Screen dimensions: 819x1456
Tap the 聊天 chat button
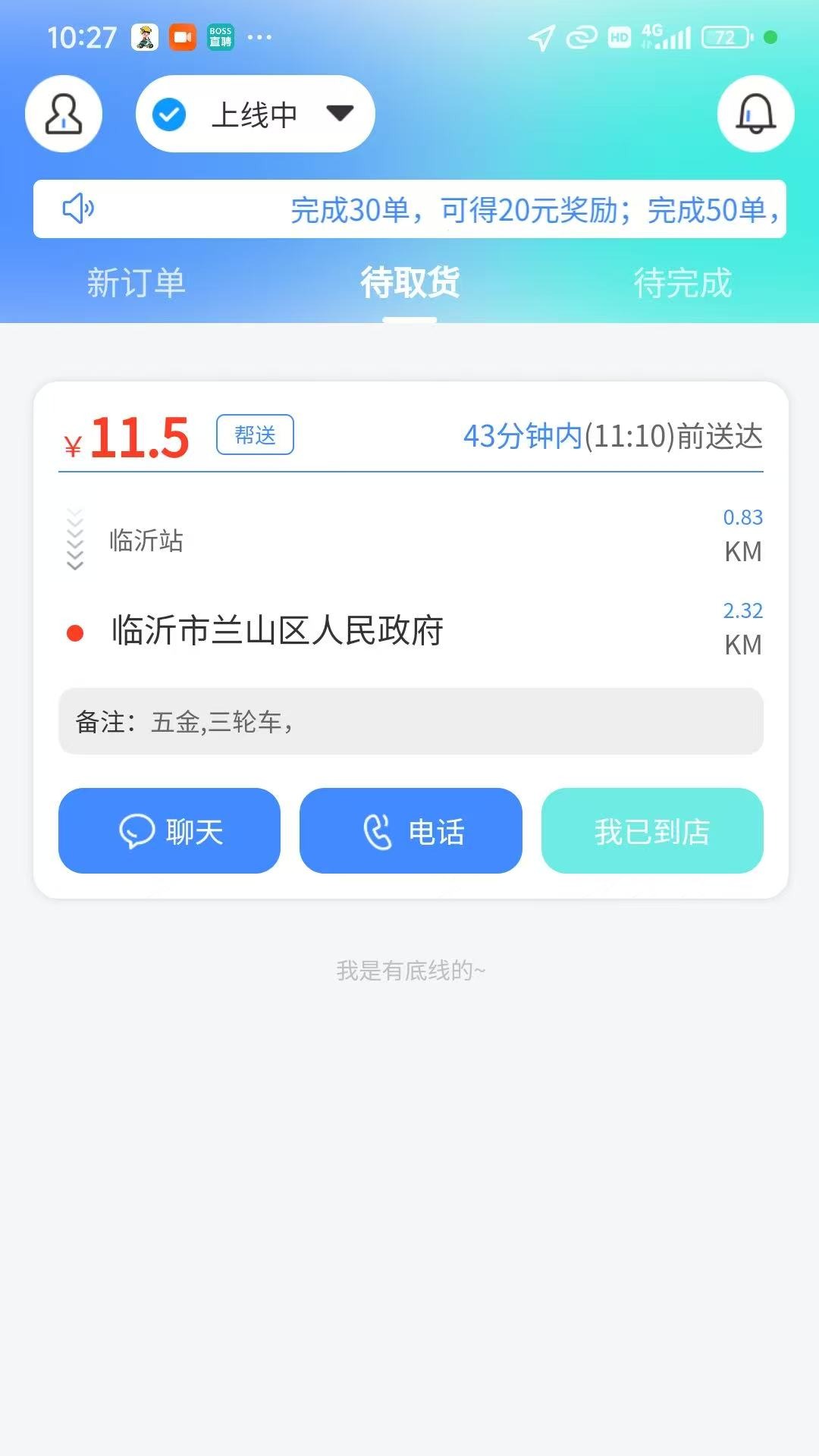169,831
